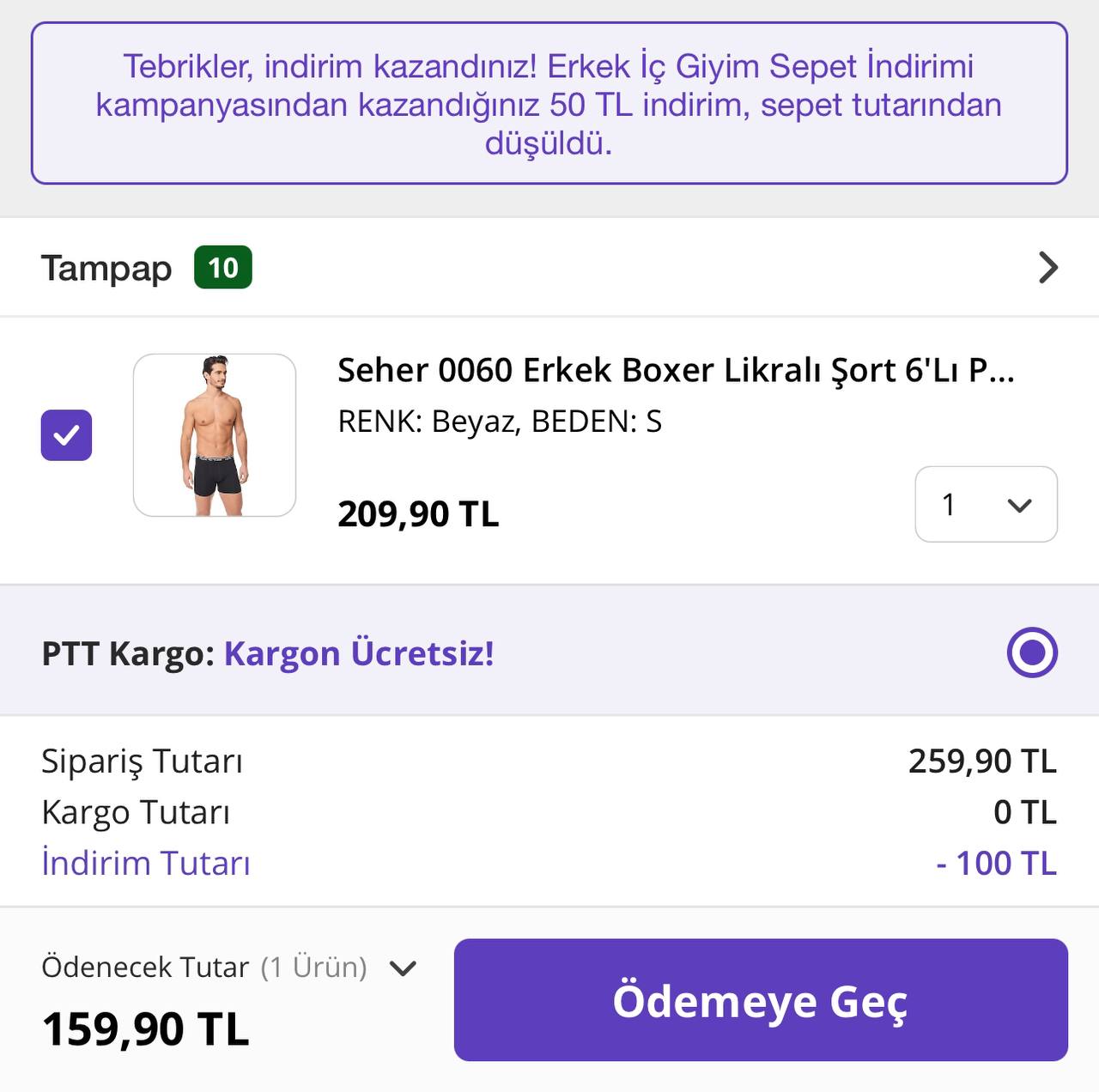Open the Seher boxer product image
Image resolution: width=1099 pixels, height=1092 pixels.
tap(215, 435)
